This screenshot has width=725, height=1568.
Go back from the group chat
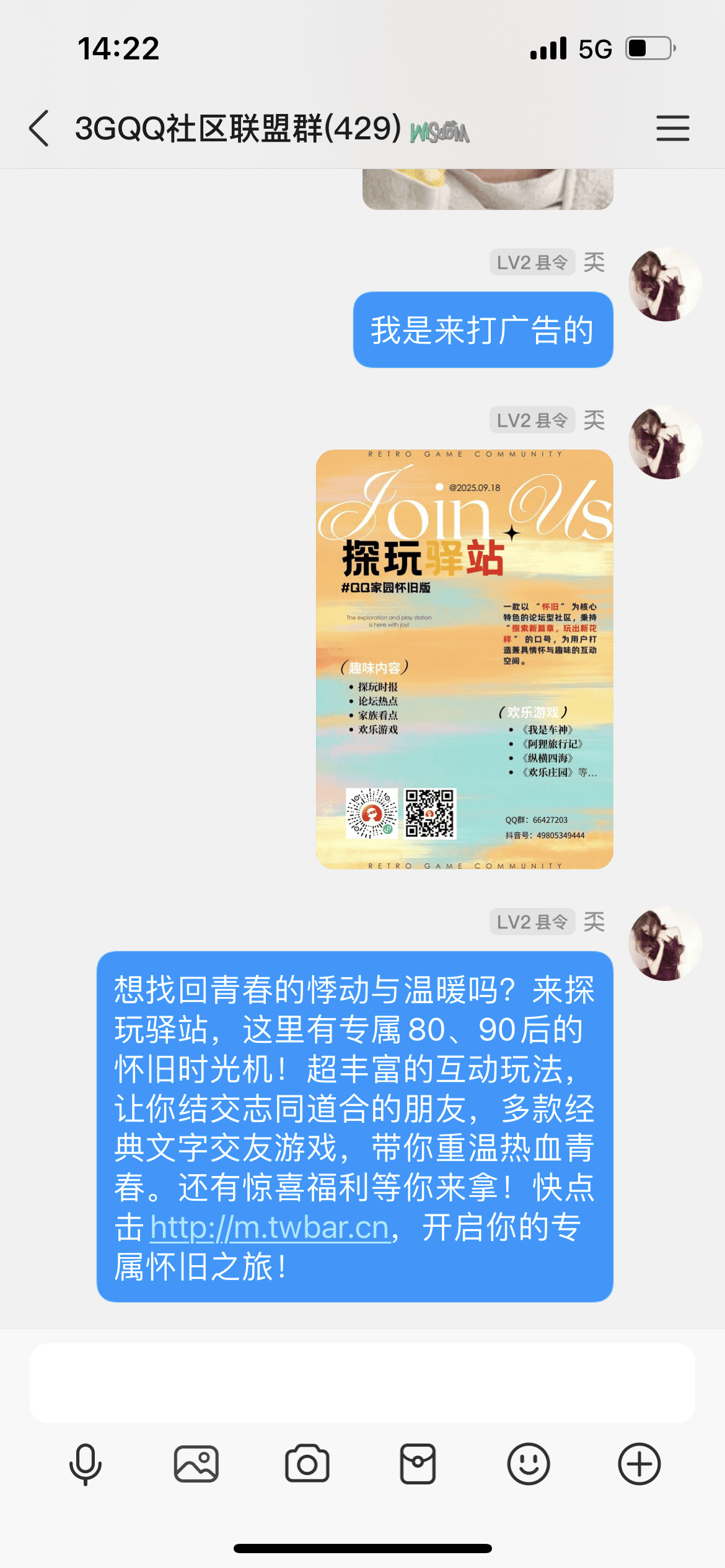(39, 128)
